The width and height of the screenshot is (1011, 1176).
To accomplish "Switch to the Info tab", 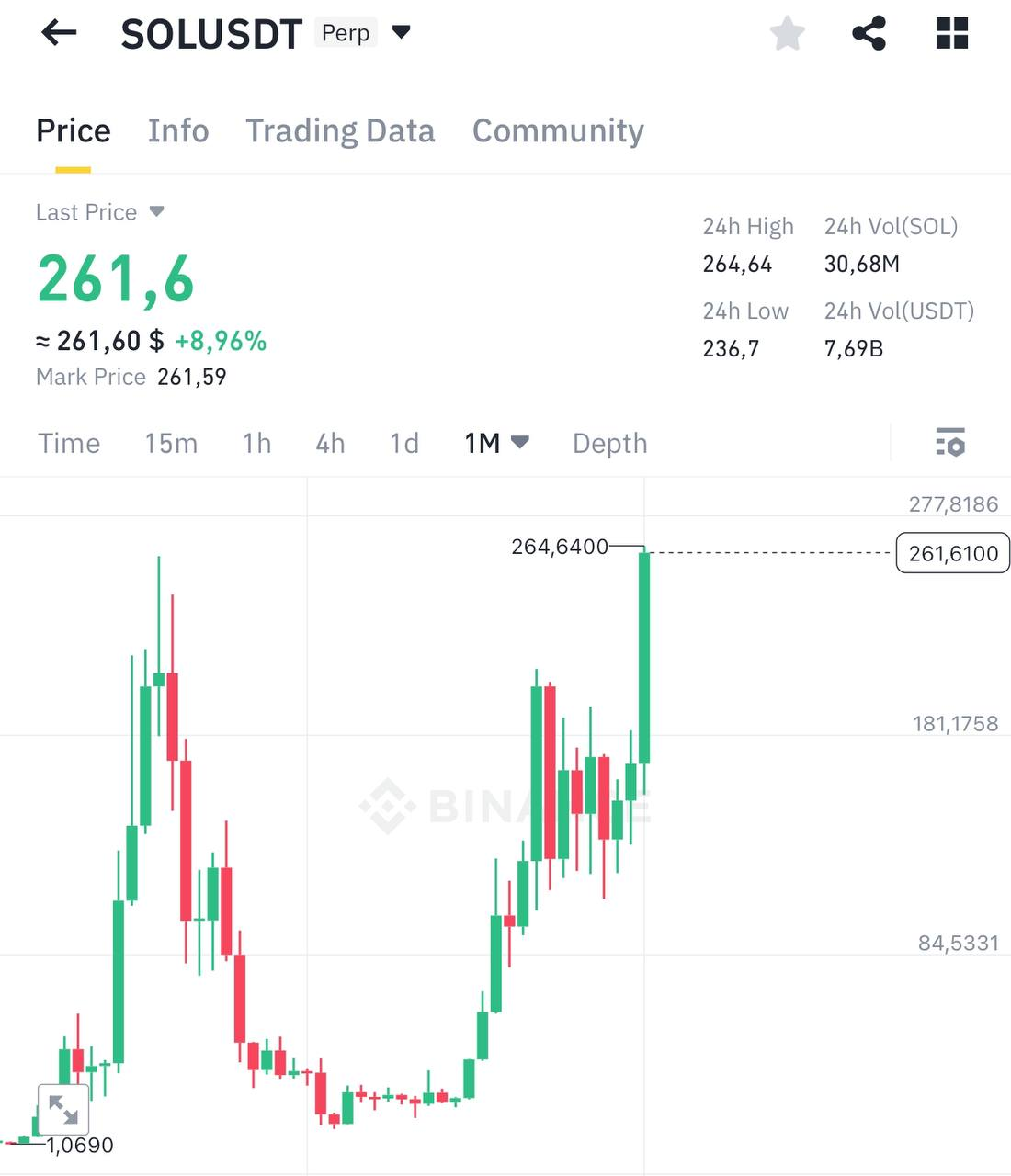I will pyautogui.click(x=178, y=130).
